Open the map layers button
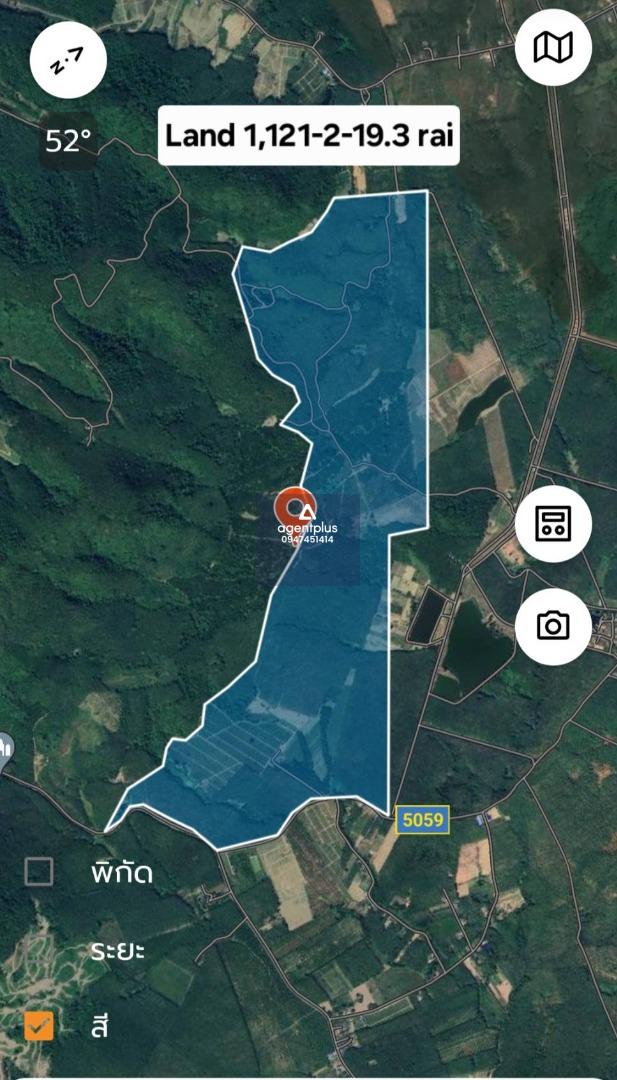Screen dimensions: 617x1080 (x=553, y=47)
